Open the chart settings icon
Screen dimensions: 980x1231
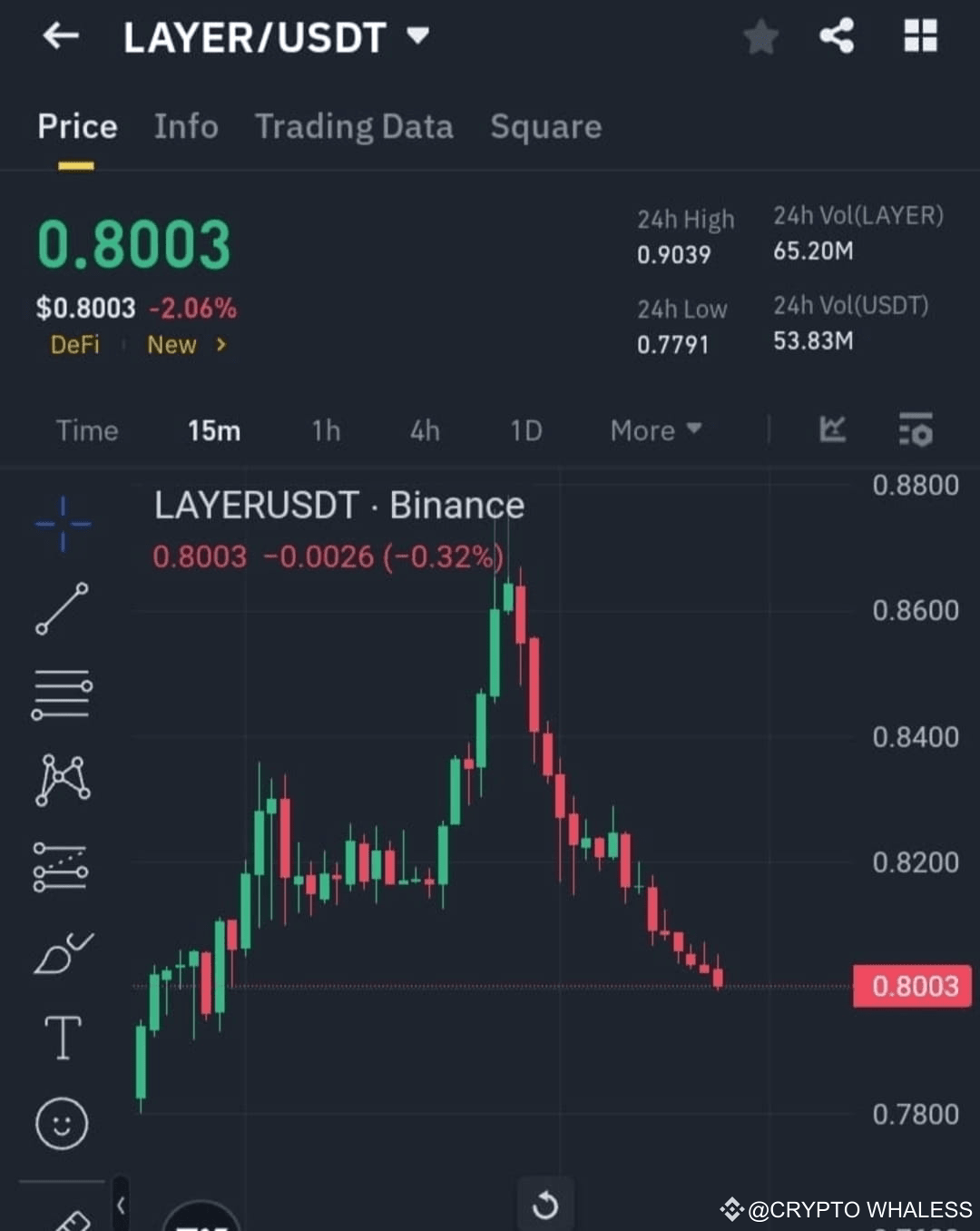pos(916,431)
